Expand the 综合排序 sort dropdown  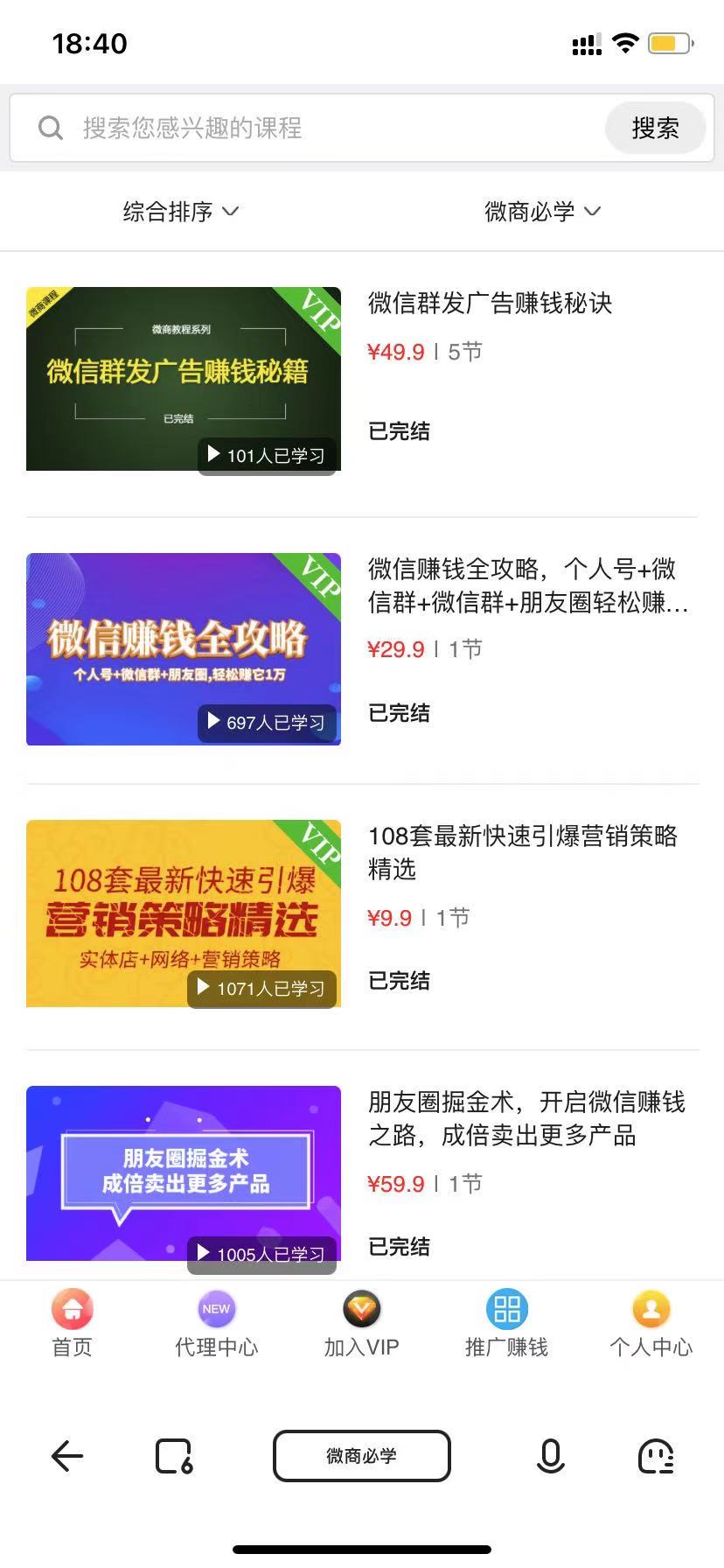[180, 211]
